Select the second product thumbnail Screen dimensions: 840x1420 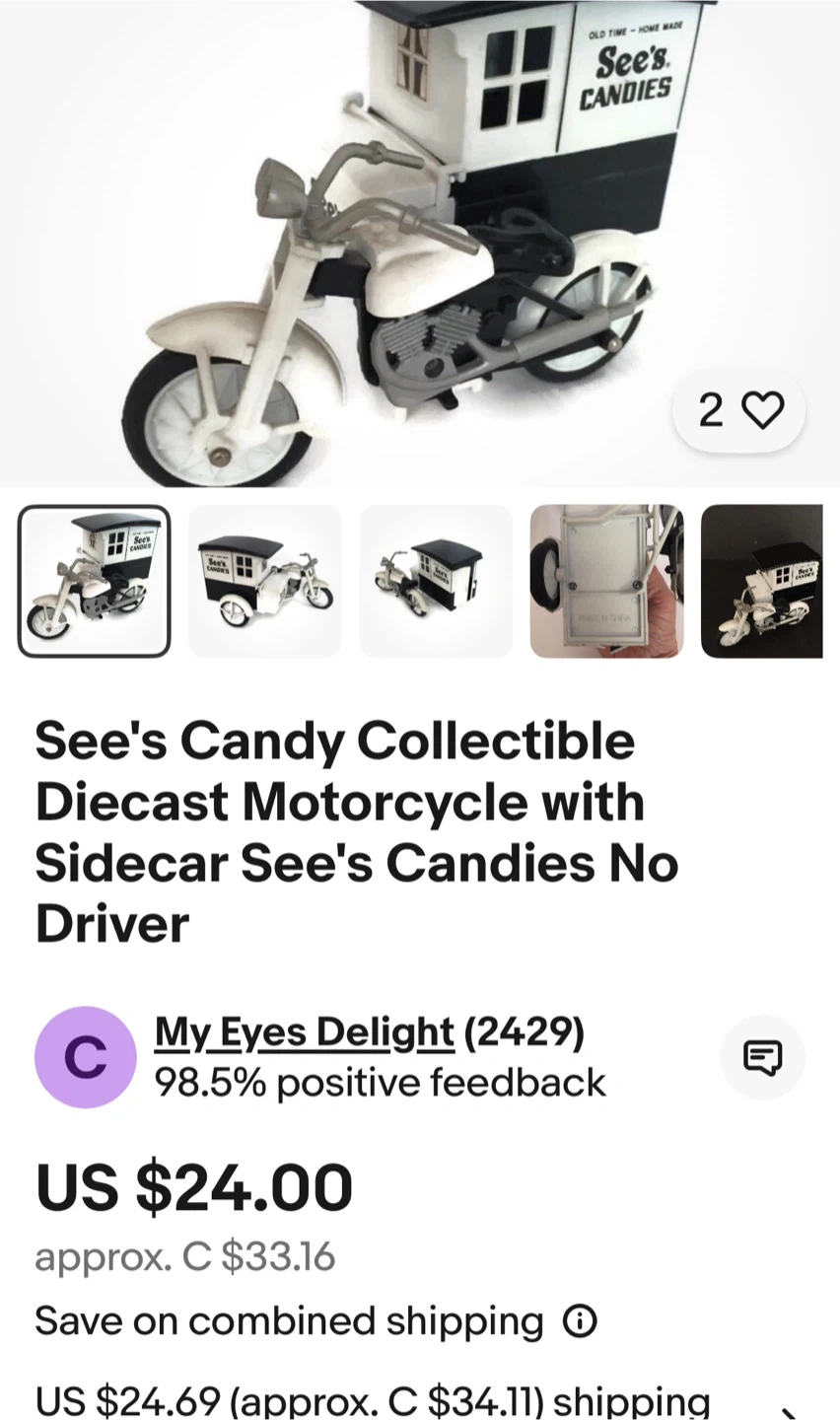click(x=264, y=581)
